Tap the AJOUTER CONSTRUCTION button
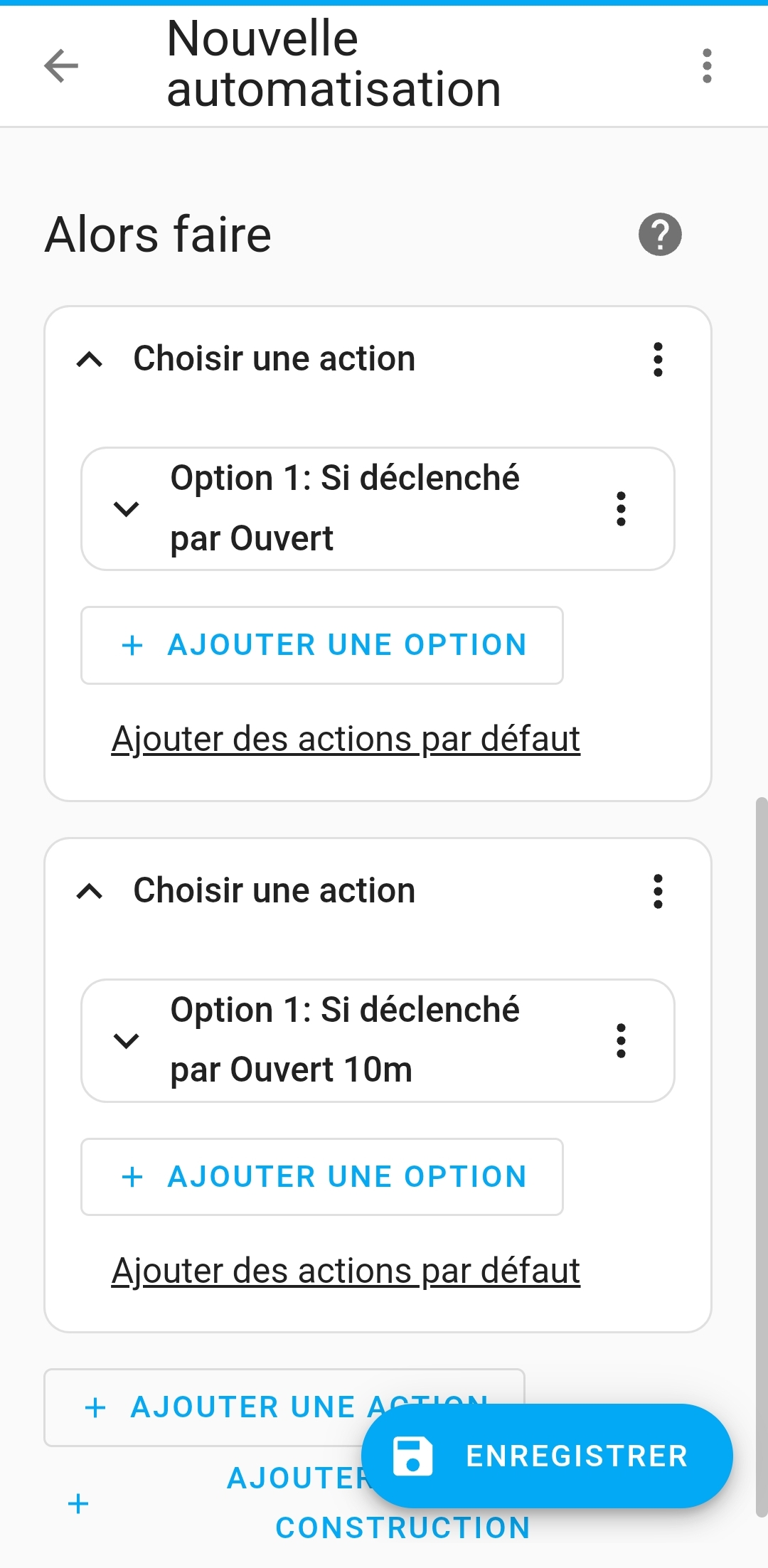This screenshot has height=1568, width=768. coord(284,1503)
